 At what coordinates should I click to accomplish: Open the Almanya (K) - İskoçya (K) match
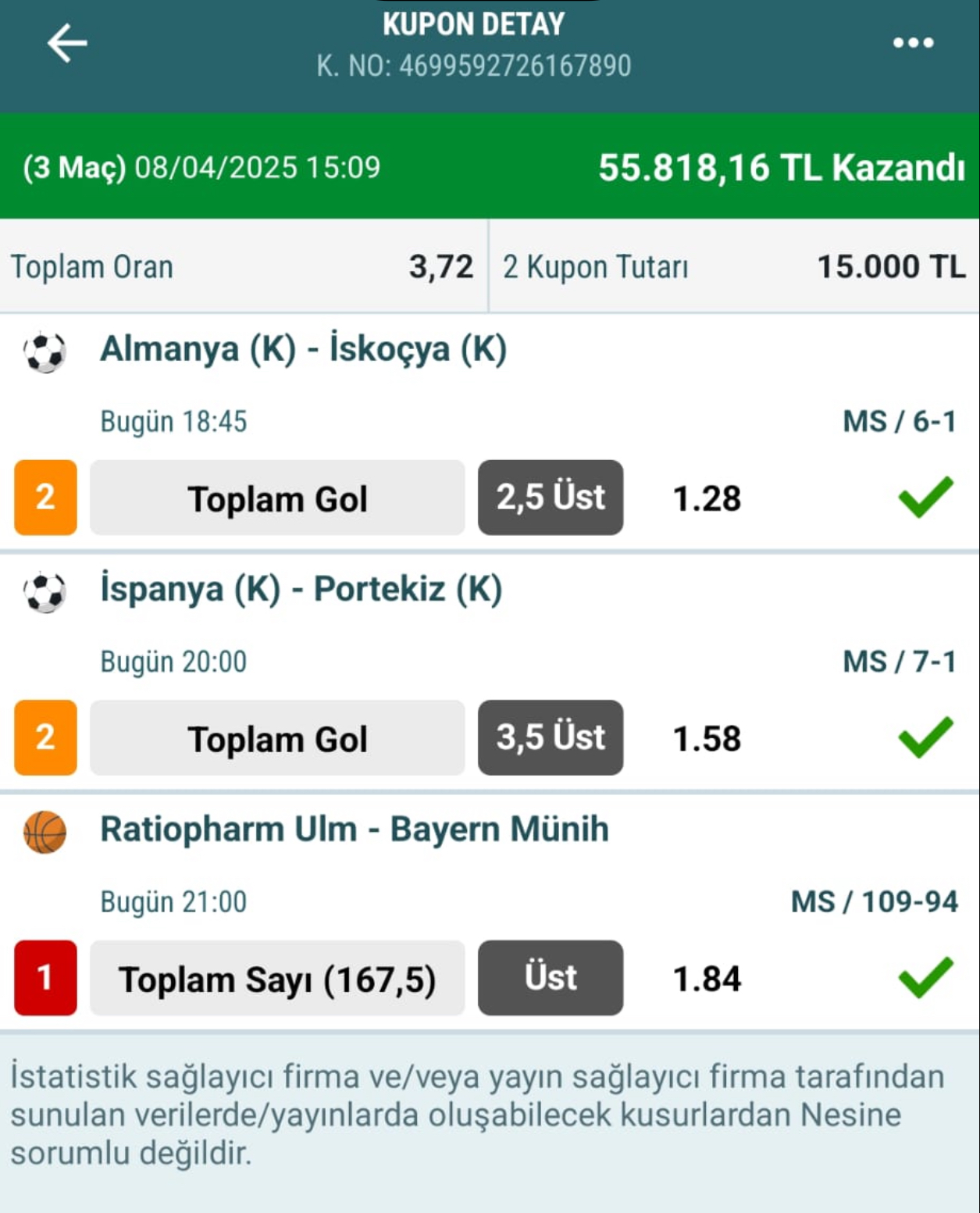coord(304,349)
